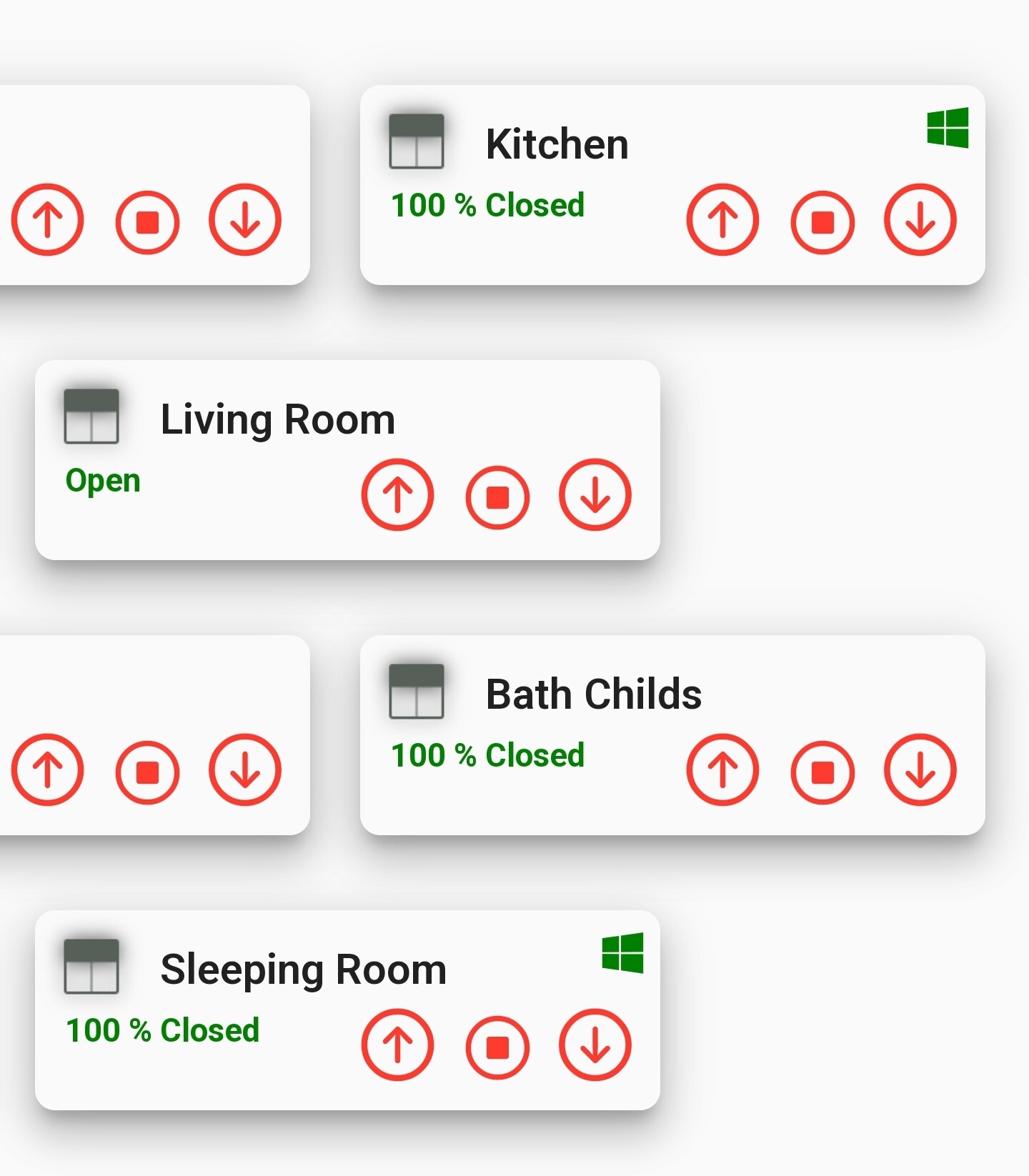The width and height of the screenshot is (1029, 1176).
Task: Raise the Bath Childs shutter
Action: [722, 769]
